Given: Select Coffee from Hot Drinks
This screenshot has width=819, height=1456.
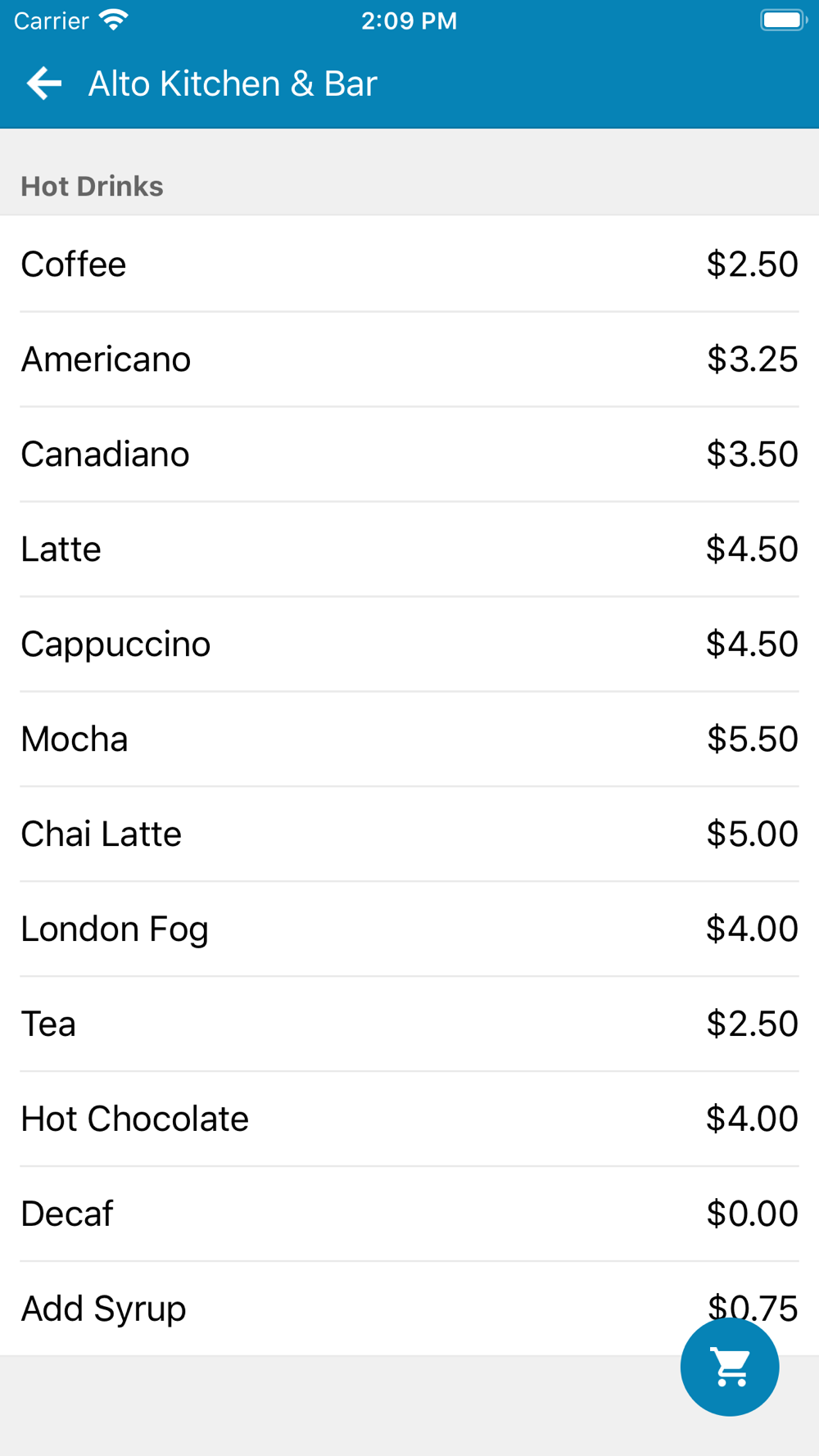Looking at the screenshot, I should [x=409, y=265].
